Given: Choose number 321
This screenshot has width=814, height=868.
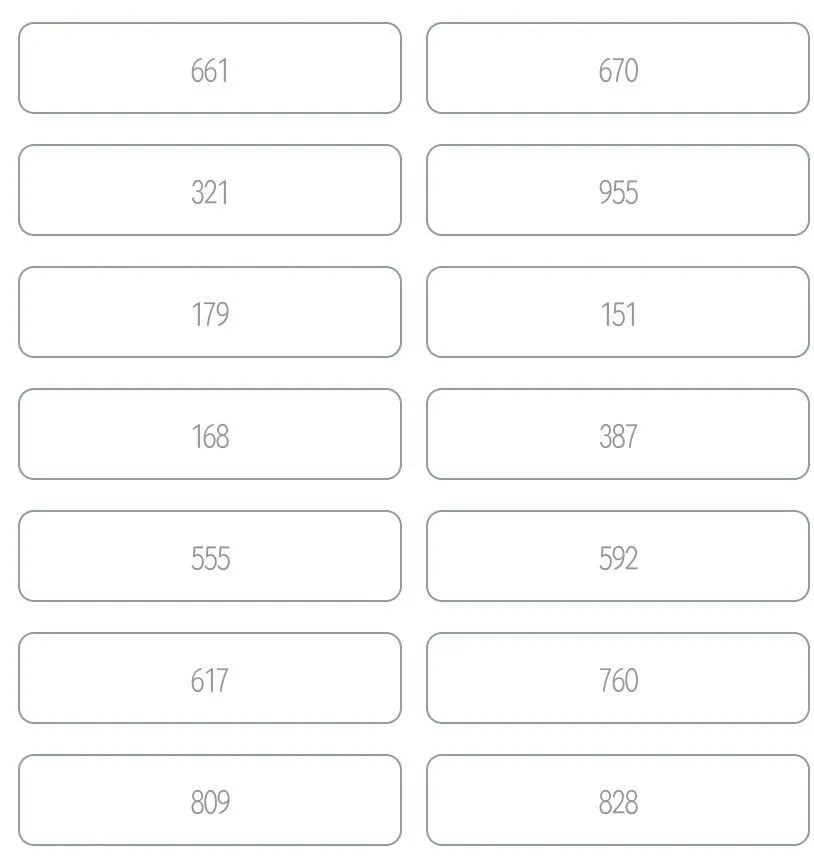Looking at the screenshot, I should click(210, 191).
